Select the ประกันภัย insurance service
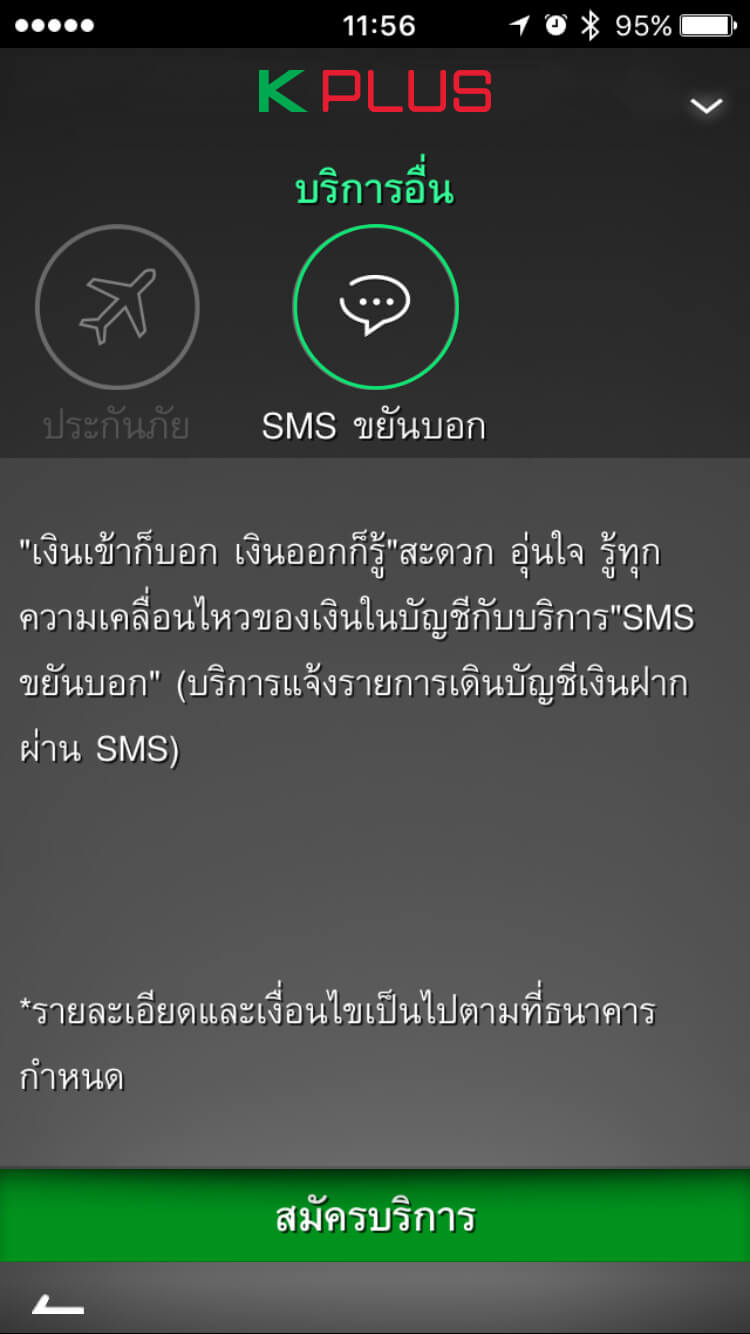The image size is (750, 1334). [117, 307]
